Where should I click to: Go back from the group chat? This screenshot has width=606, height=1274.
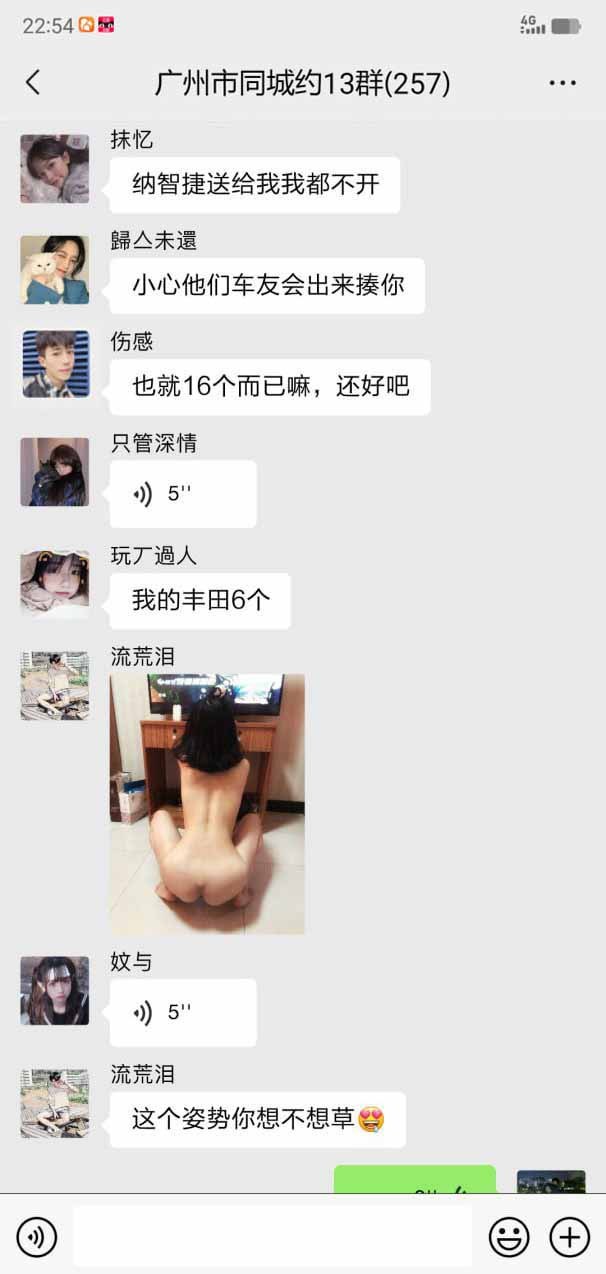point(33,83)
